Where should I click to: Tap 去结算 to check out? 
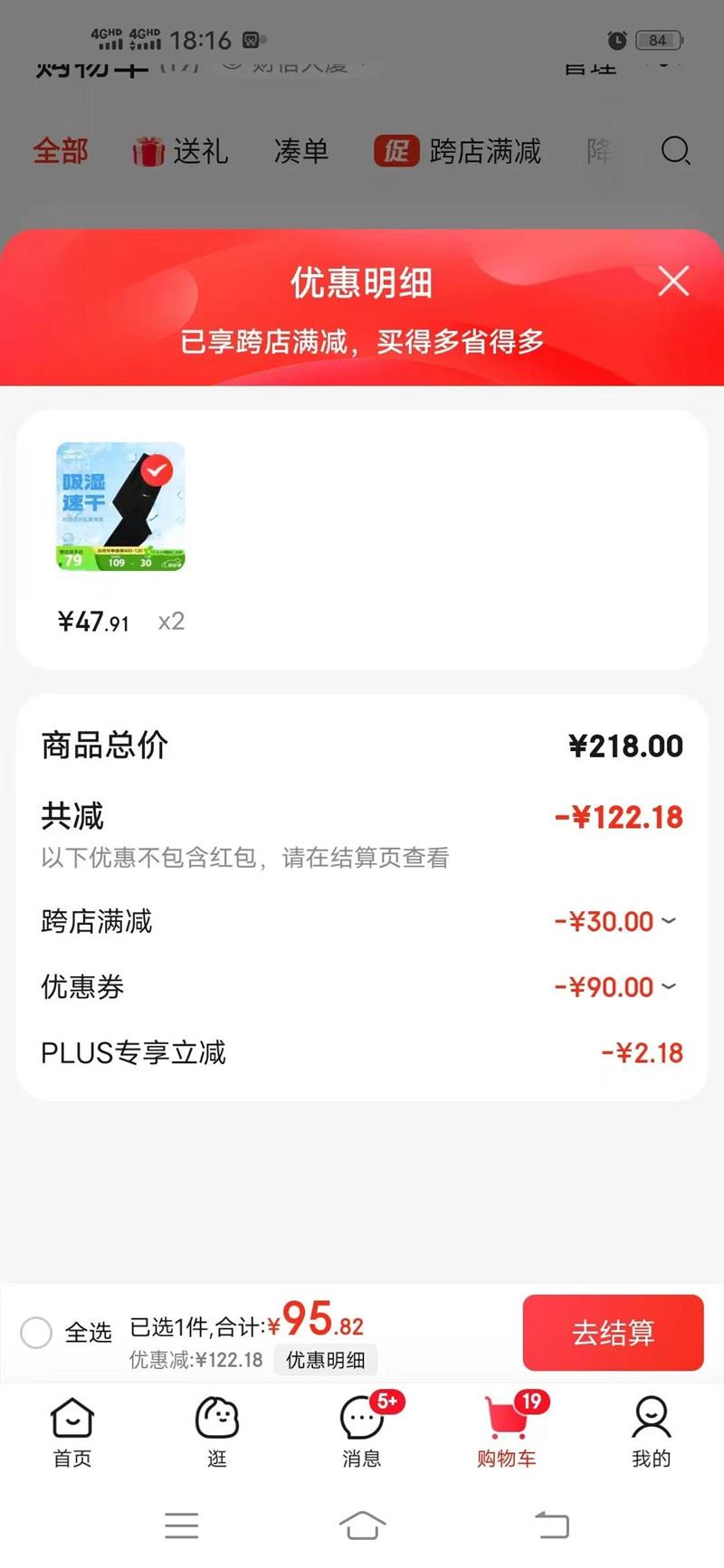613,1332
